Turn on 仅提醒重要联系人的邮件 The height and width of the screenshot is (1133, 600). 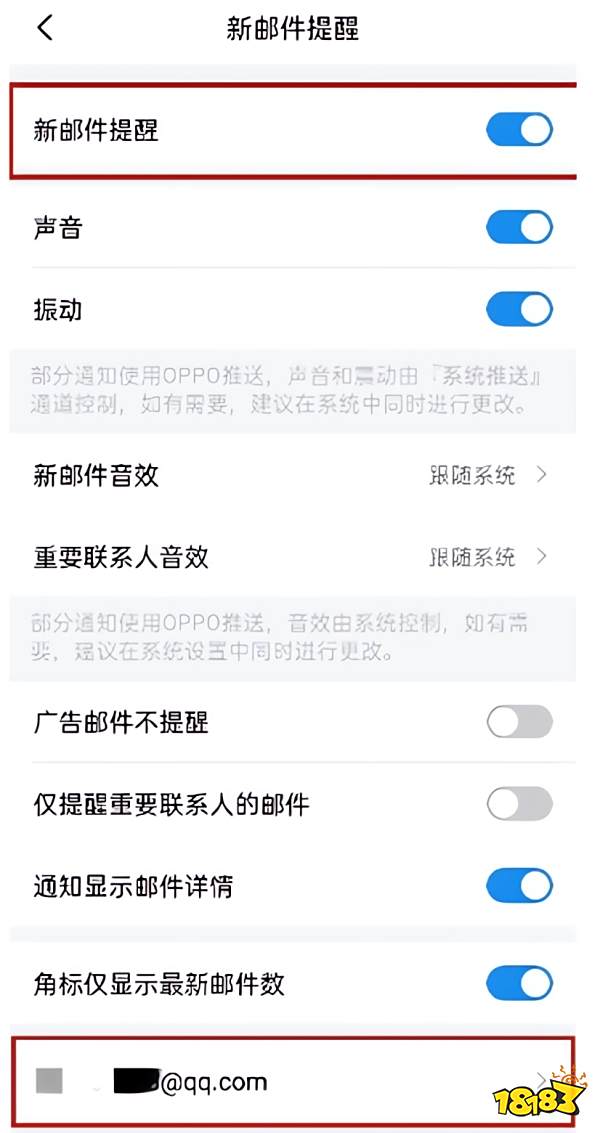point(519,804)
